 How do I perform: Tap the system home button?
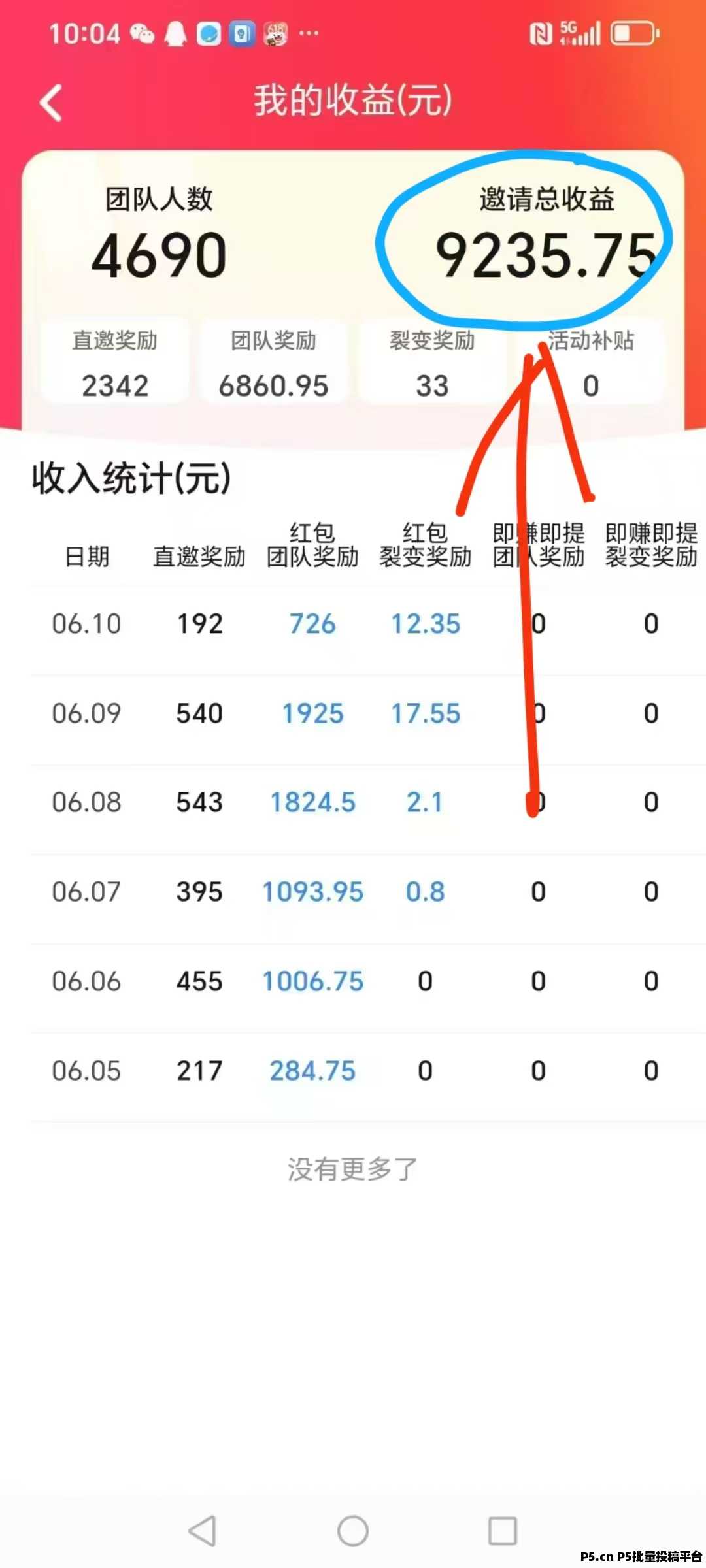click(x=353, y=1531)
